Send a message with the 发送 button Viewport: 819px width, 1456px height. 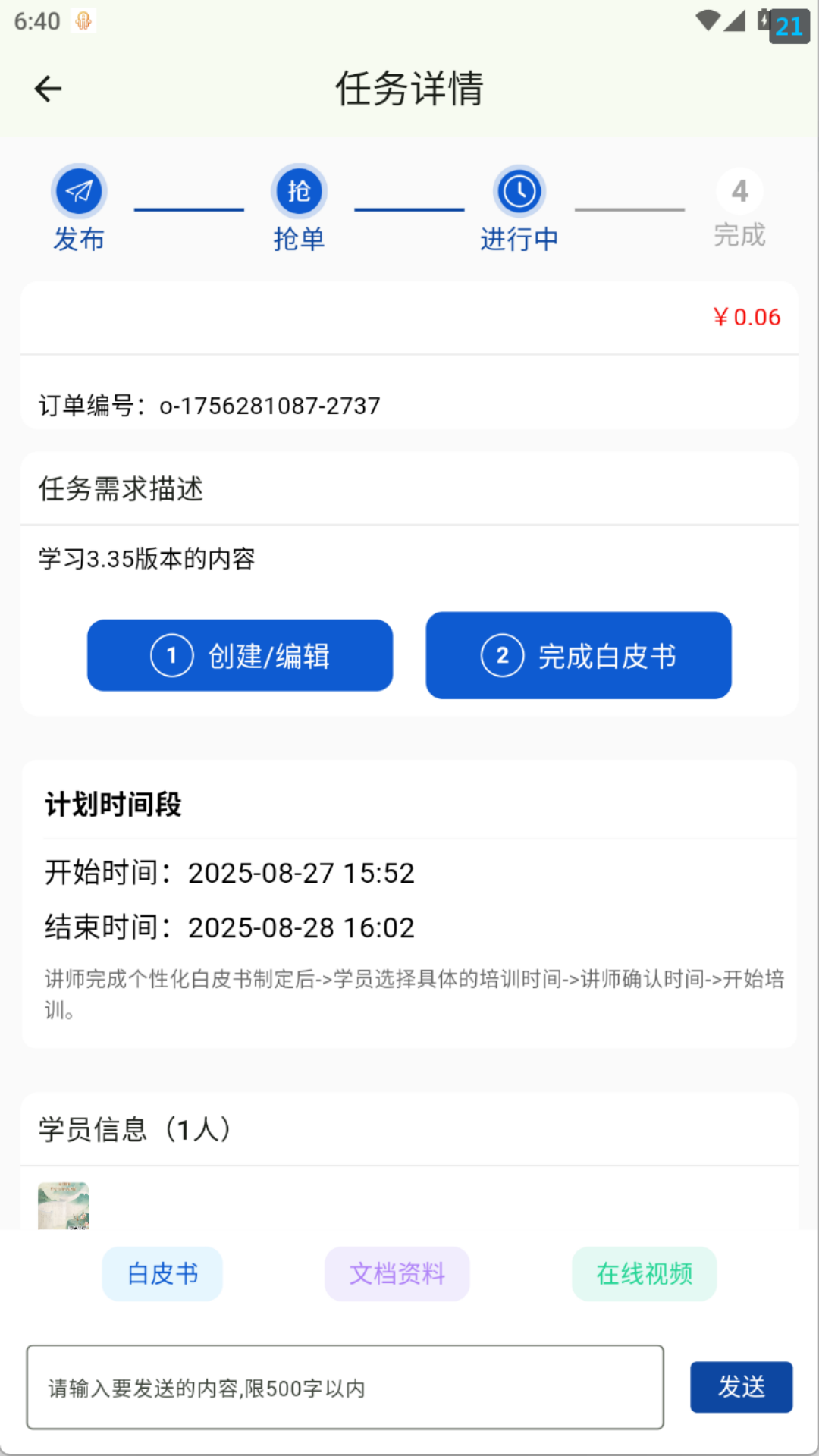741,1387
